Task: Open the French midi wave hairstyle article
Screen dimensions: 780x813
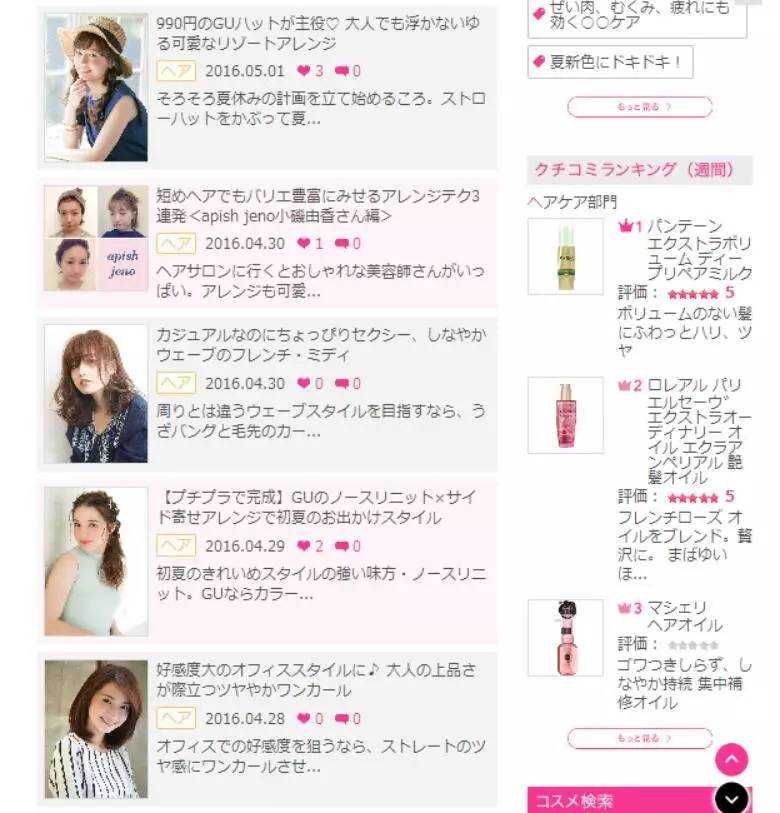Action: [320, 345]
